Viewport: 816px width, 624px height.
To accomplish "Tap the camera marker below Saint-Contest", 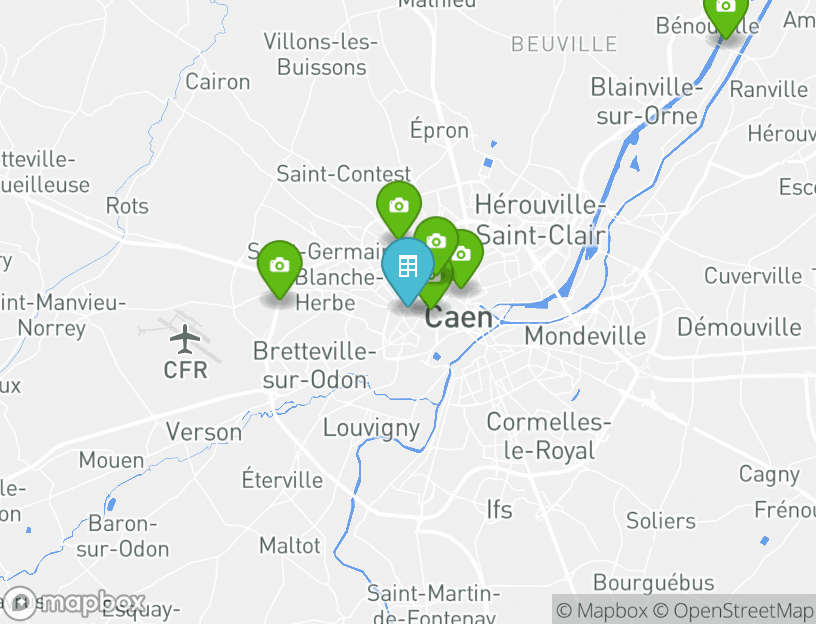I will [398, 207].
